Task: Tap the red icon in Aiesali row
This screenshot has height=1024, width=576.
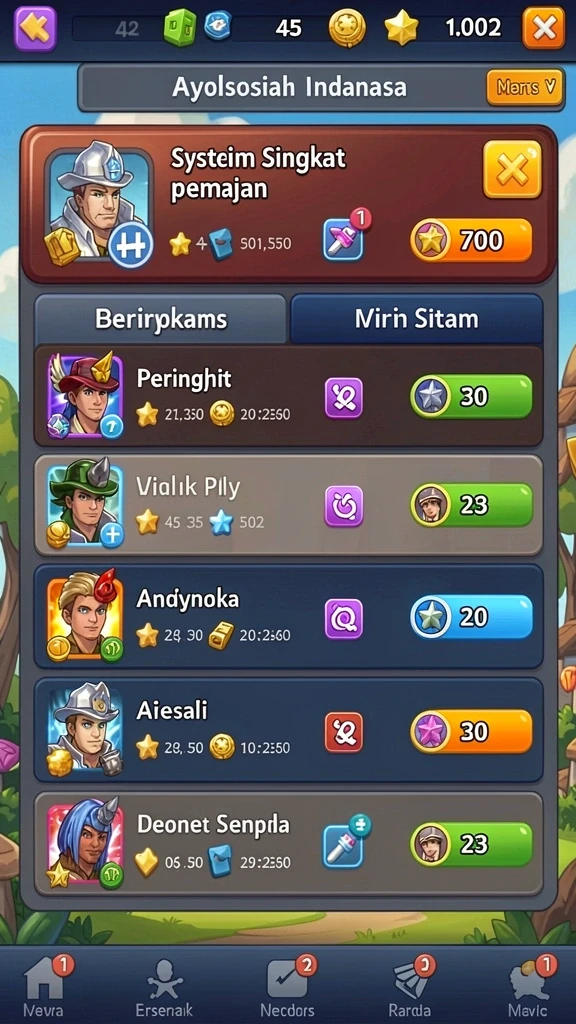Action: click(344, 732)
